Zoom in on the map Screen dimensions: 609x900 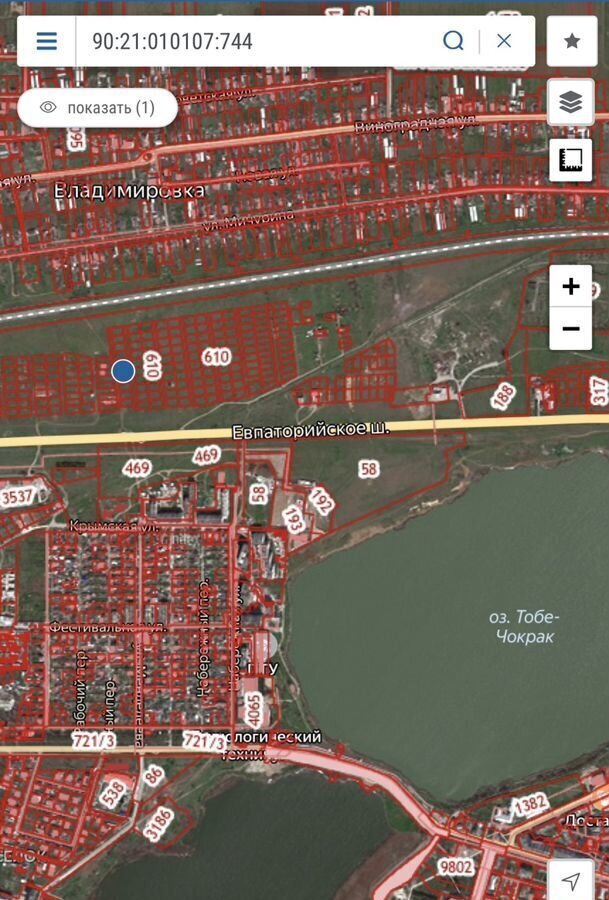coord(571,287)
